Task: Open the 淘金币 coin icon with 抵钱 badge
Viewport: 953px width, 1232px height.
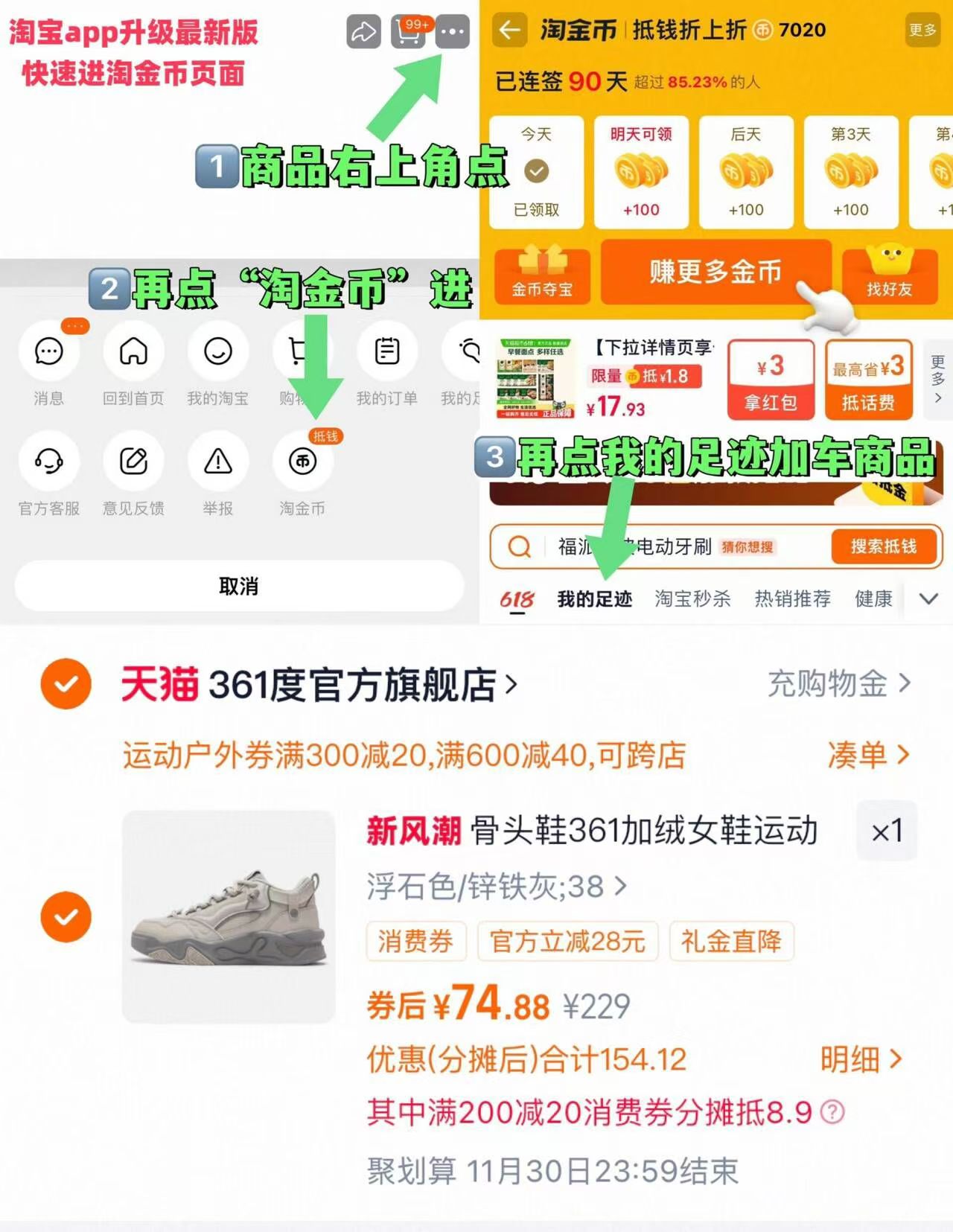Action: [302, 462]
